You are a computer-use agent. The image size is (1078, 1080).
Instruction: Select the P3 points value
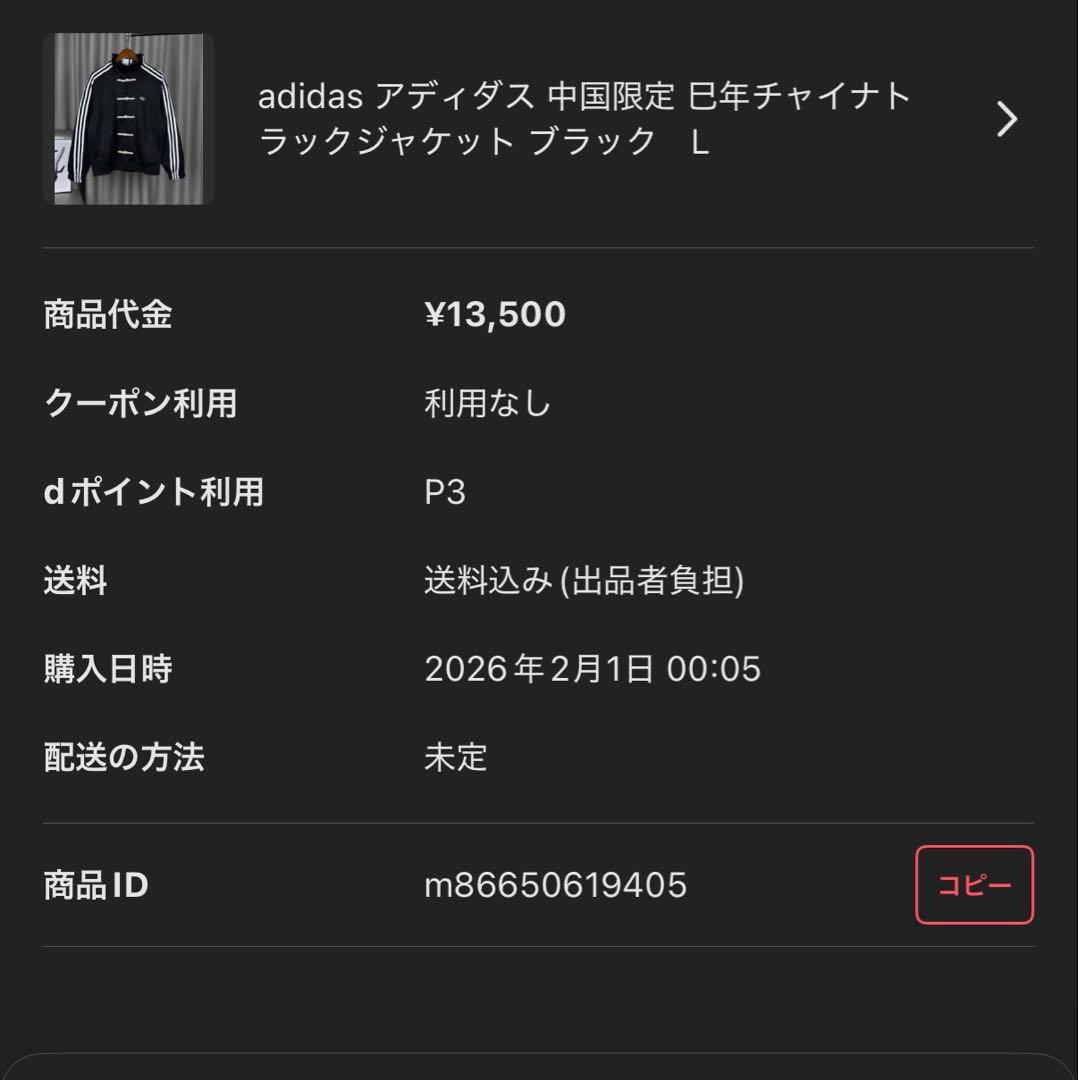446,492
